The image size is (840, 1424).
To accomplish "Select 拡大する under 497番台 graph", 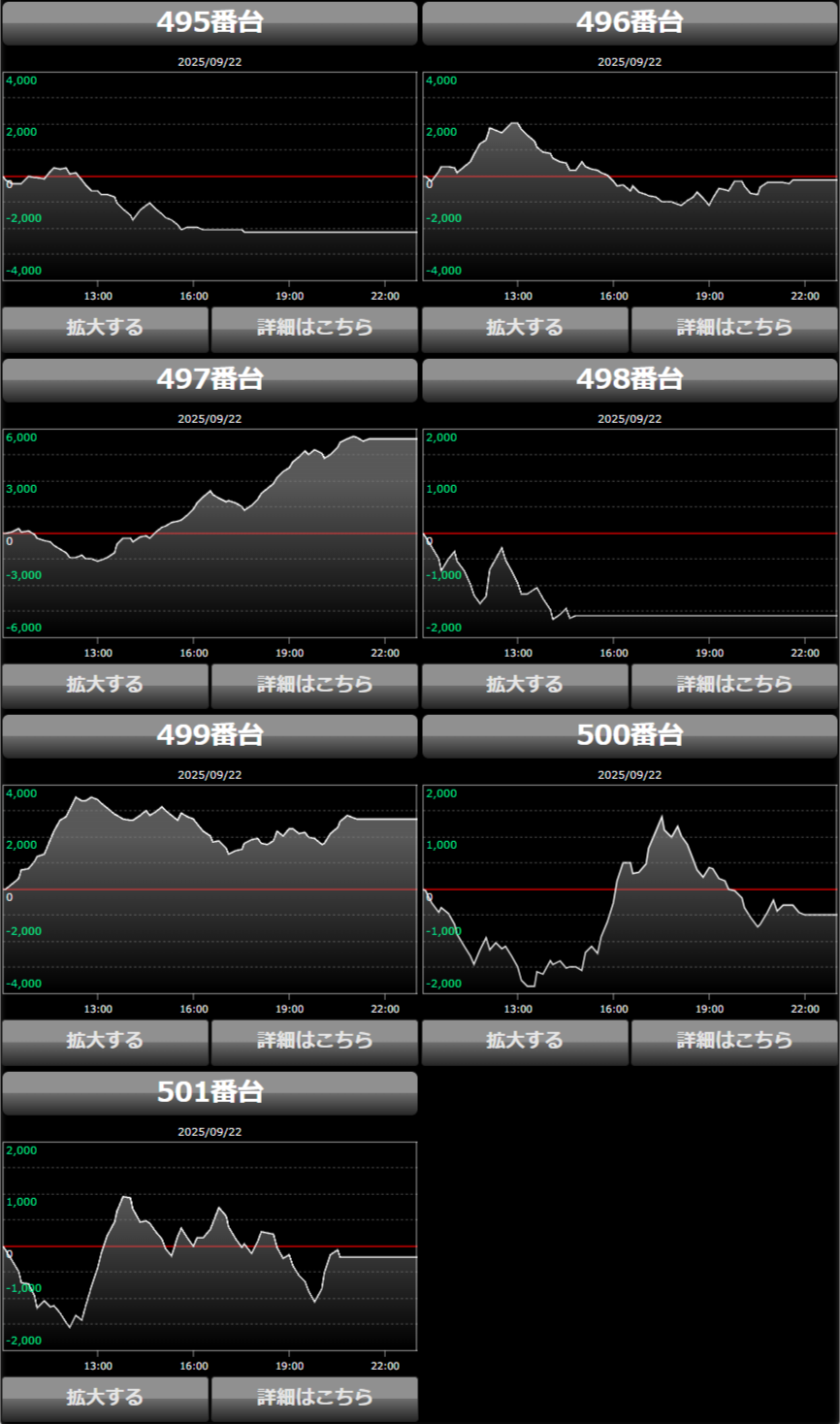I will pos(105,685).
